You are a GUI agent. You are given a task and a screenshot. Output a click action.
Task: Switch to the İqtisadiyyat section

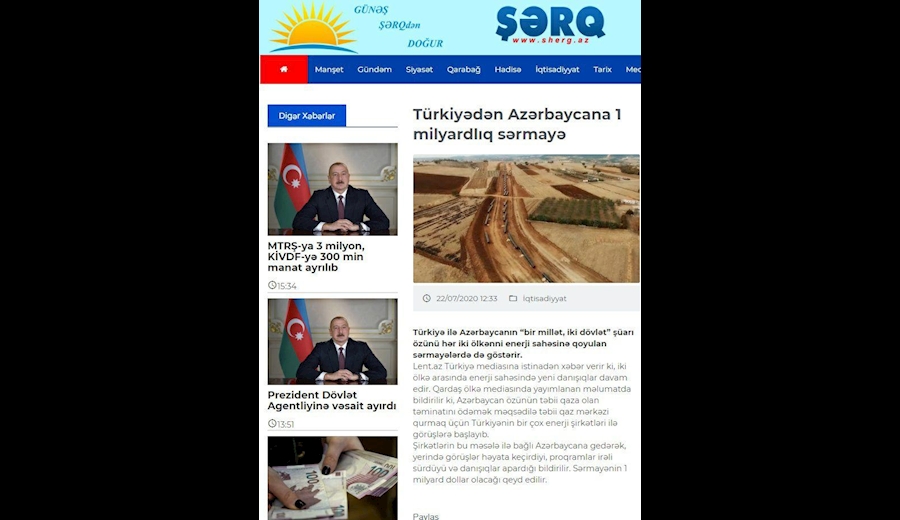pos(557,69)
